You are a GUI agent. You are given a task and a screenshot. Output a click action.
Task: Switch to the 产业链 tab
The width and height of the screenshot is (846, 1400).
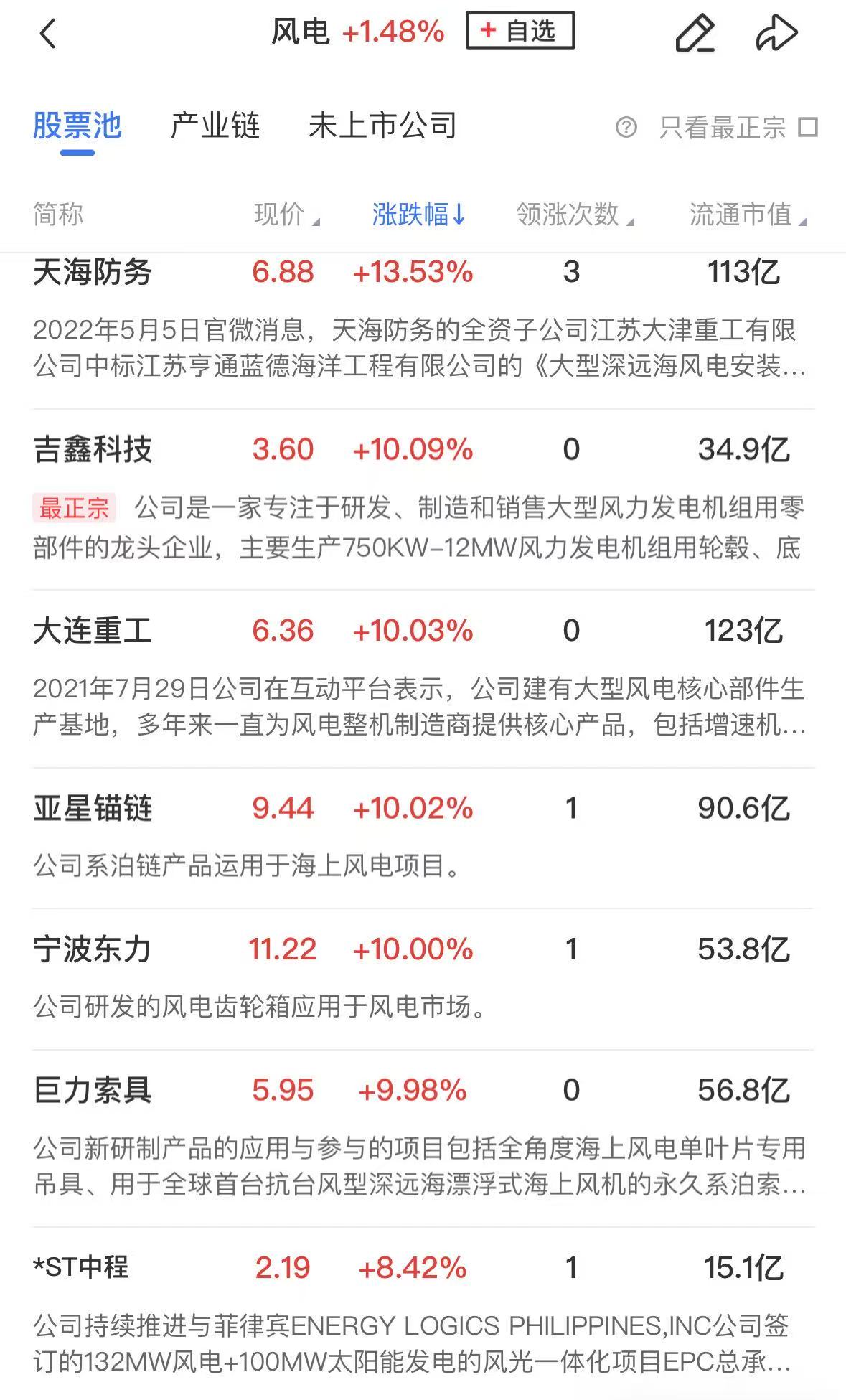215,126
